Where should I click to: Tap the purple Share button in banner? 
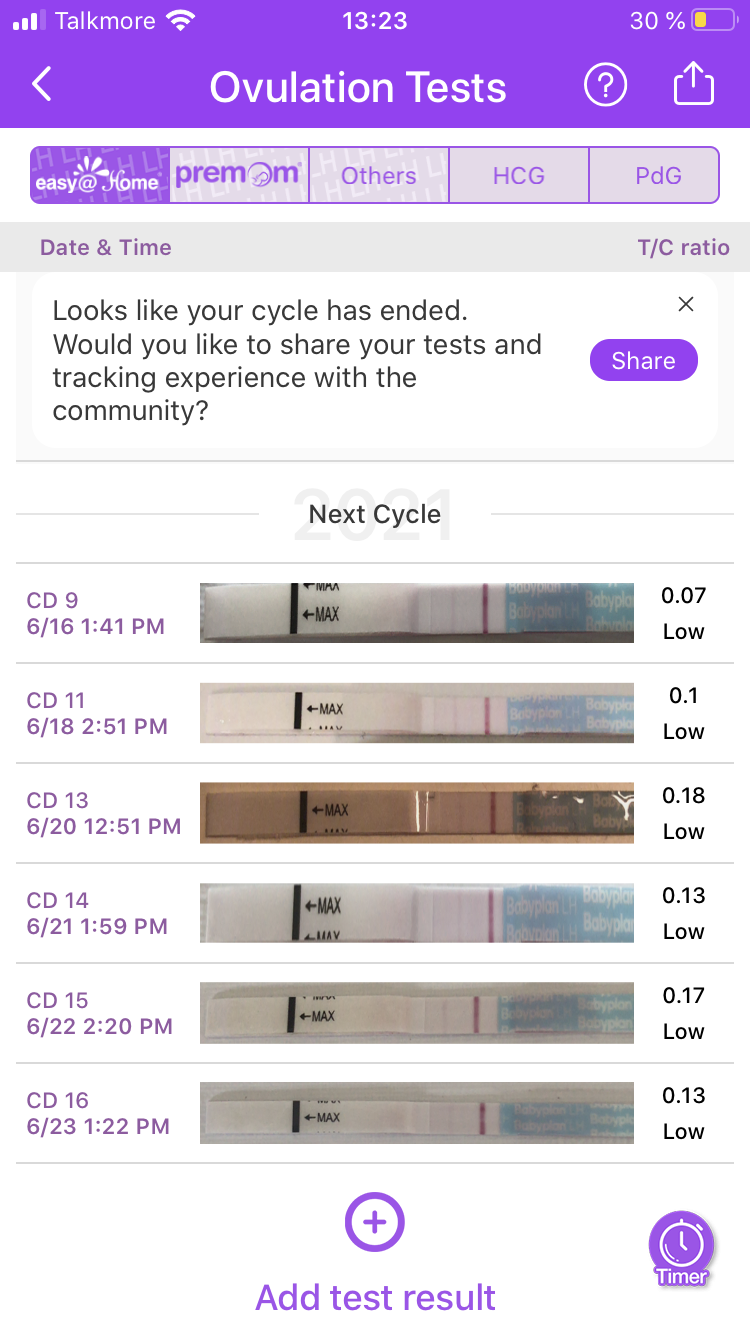click(643, 361)
